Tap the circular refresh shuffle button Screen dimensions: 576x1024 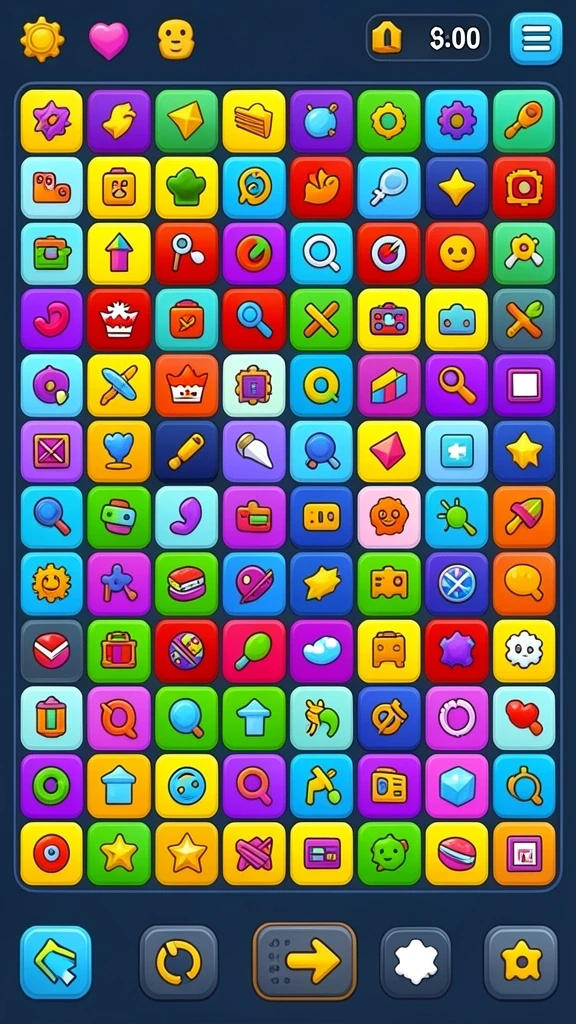(x=178, y=963)
